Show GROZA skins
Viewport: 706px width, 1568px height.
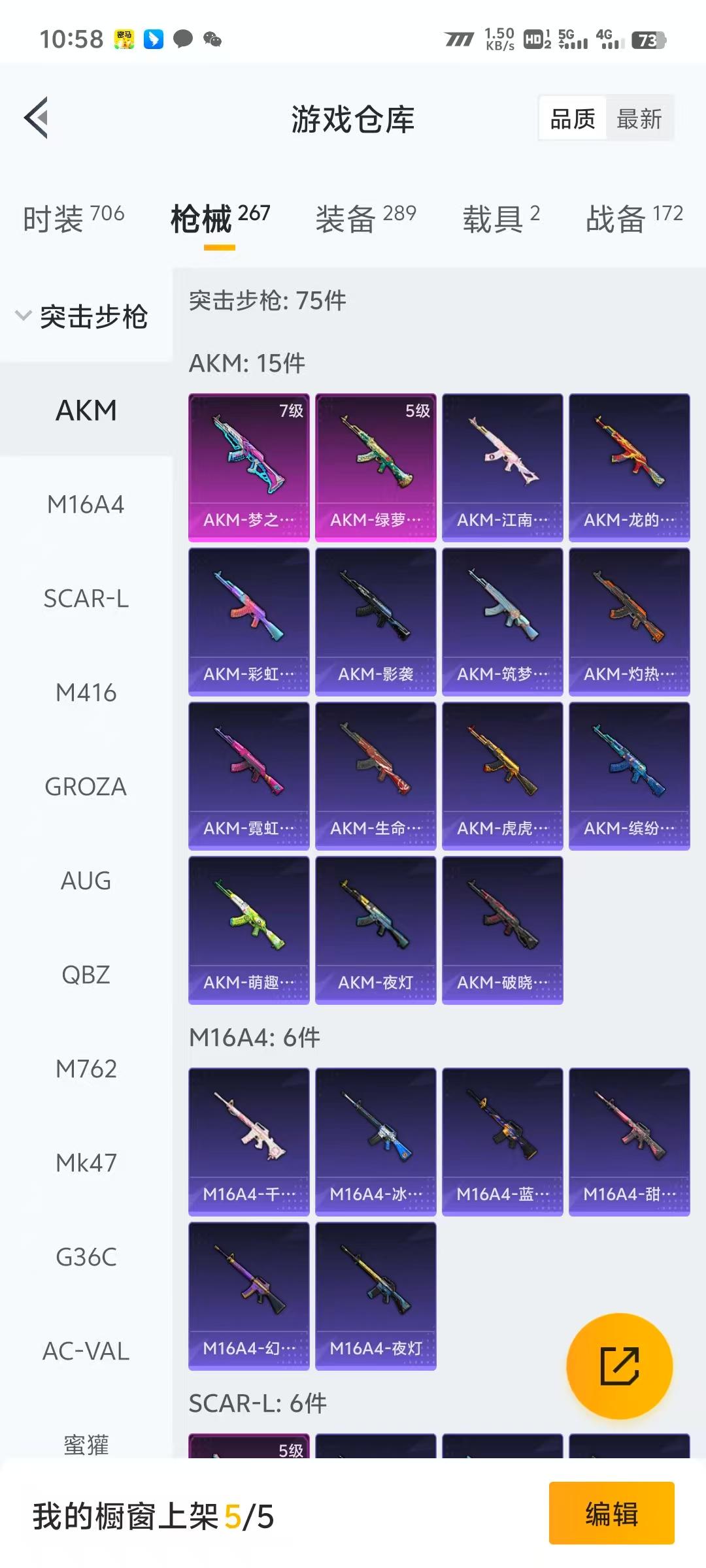[x=86, y=787]
